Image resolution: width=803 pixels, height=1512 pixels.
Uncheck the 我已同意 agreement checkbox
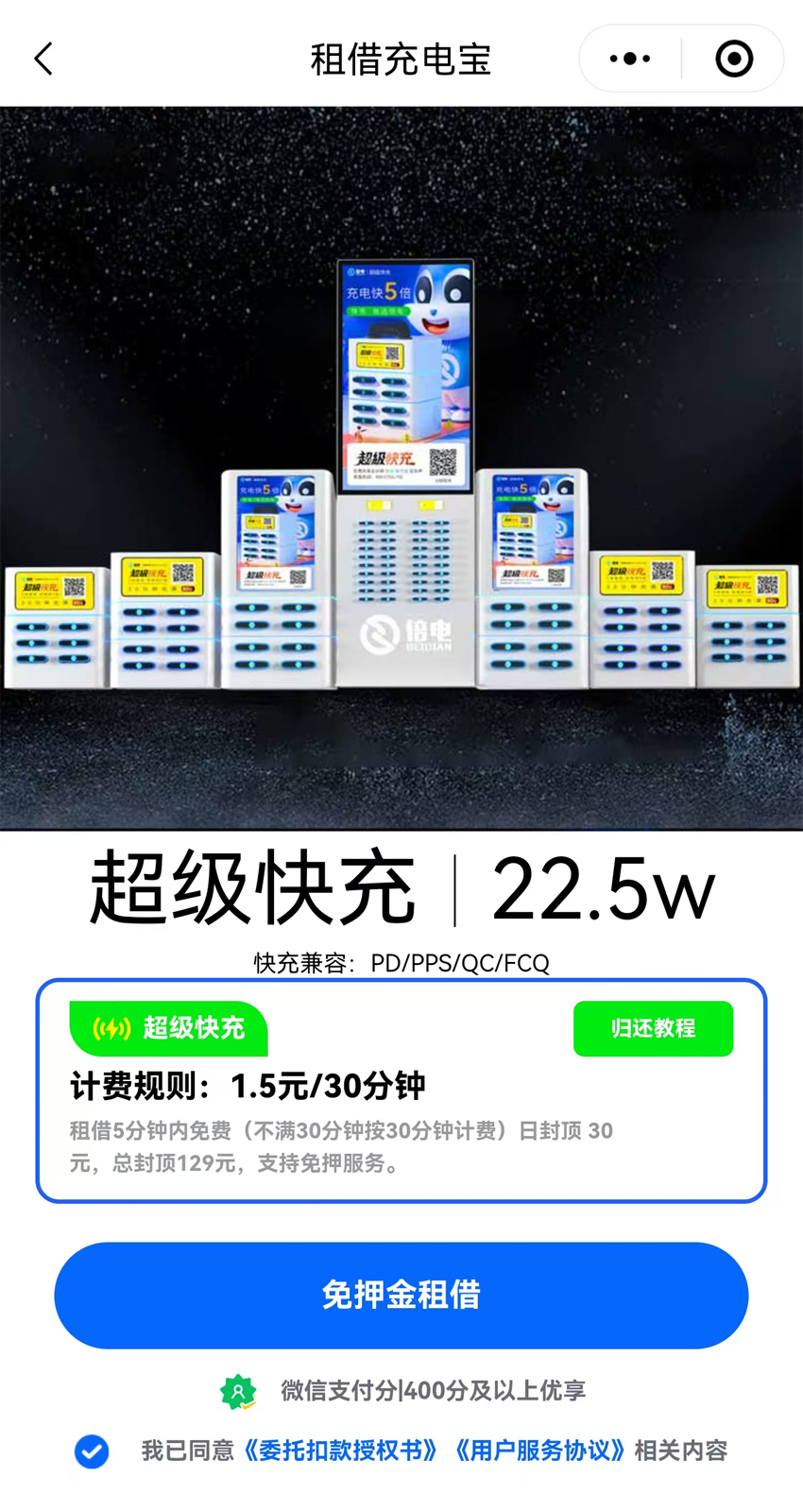click(x=92, y=1451)
